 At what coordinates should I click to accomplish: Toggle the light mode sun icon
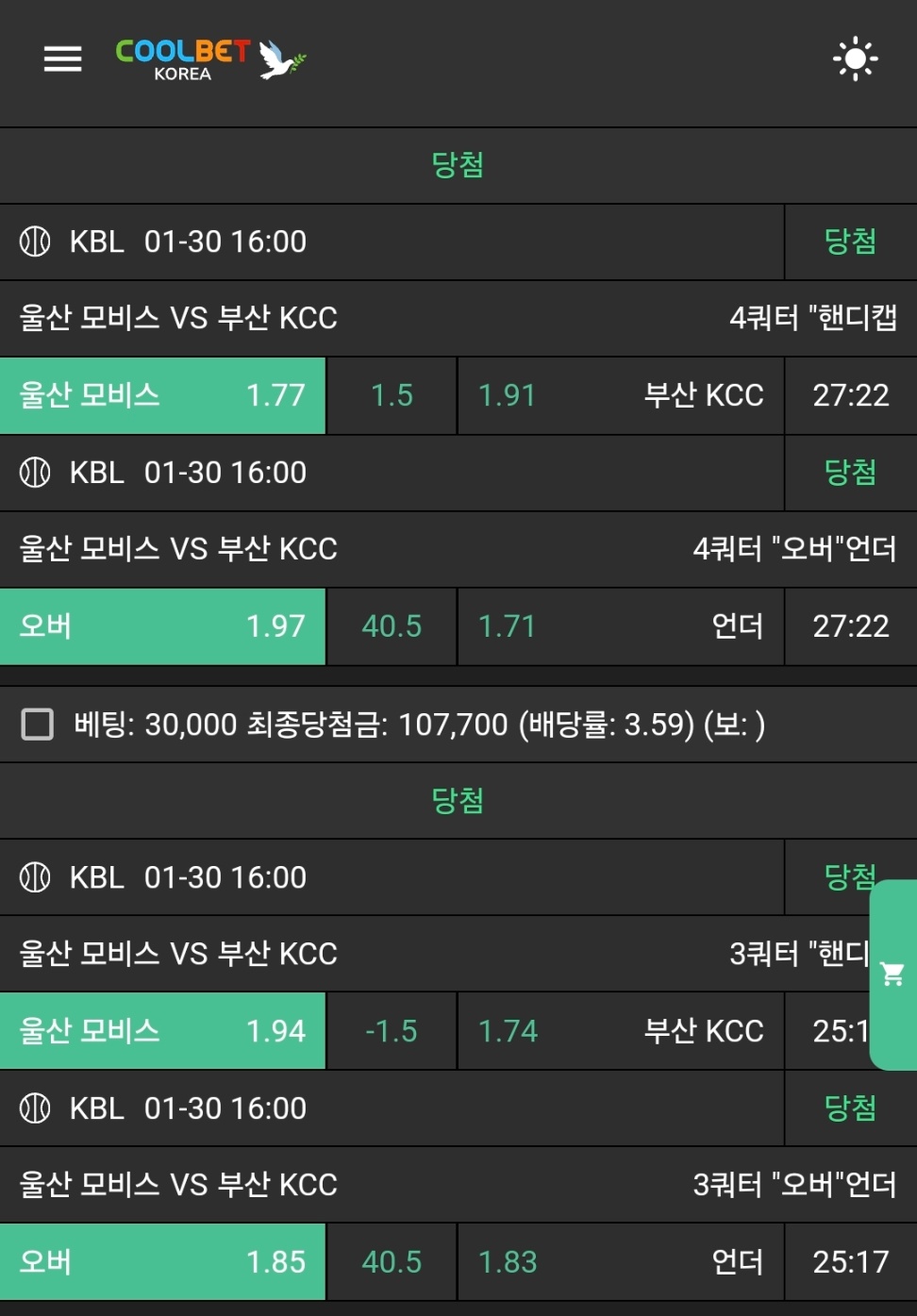click(x=855, y=59)
